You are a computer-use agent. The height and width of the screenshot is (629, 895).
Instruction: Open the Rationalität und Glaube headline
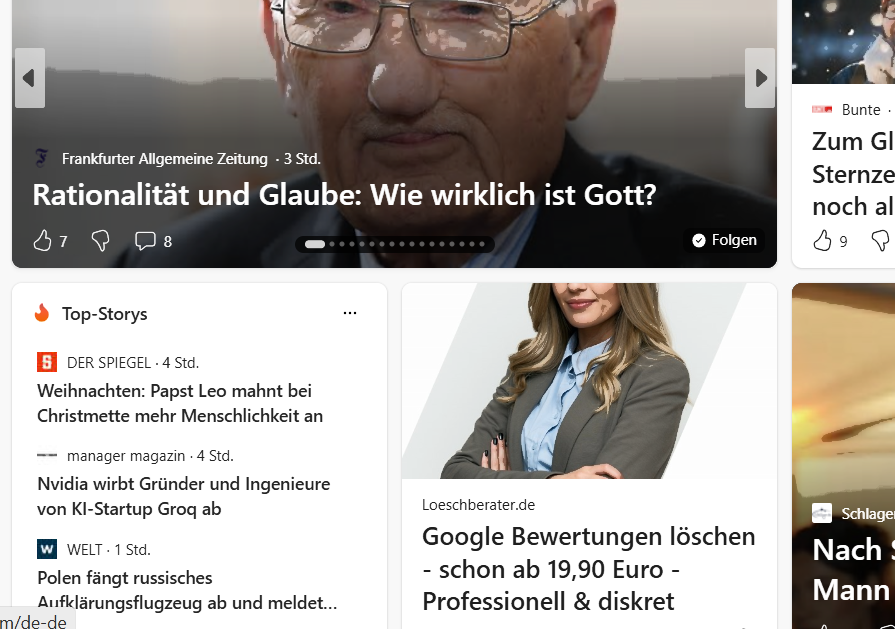(x=344, y=194)
